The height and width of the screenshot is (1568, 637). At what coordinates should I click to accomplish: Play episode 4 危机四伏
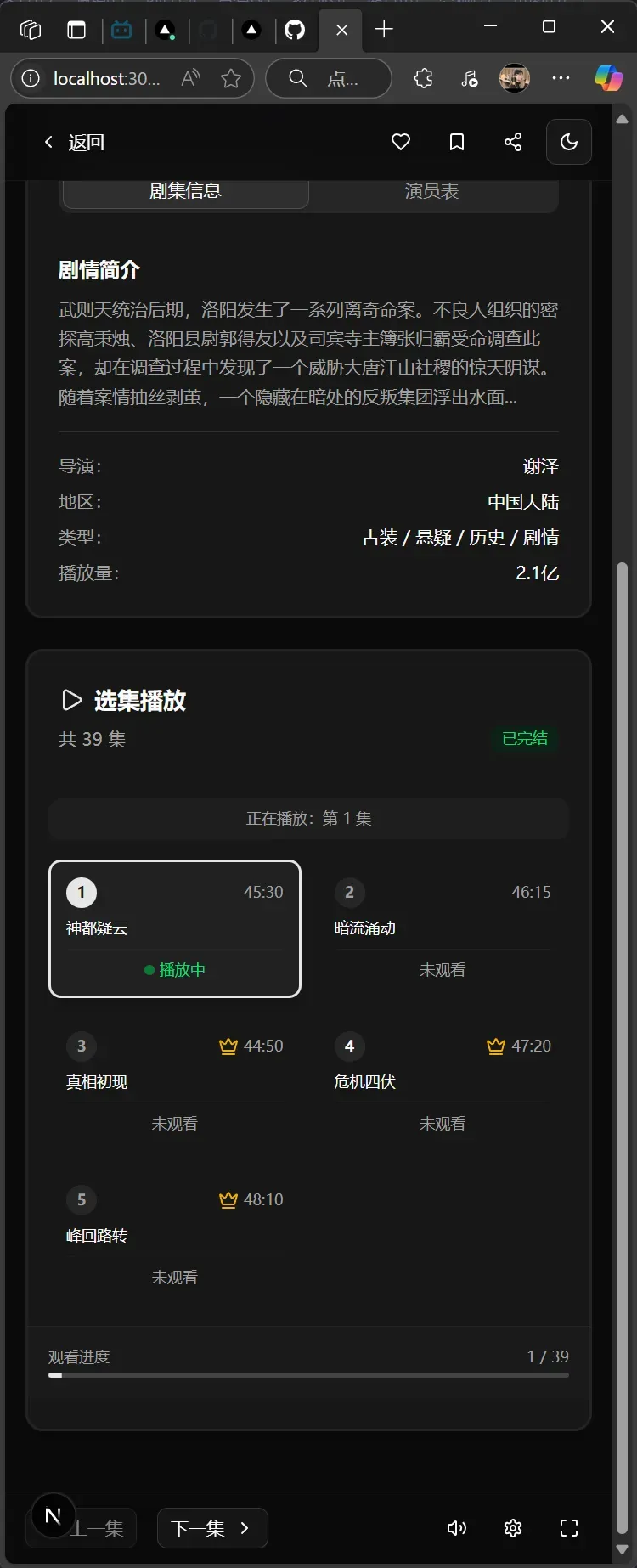click(443, 1081)
